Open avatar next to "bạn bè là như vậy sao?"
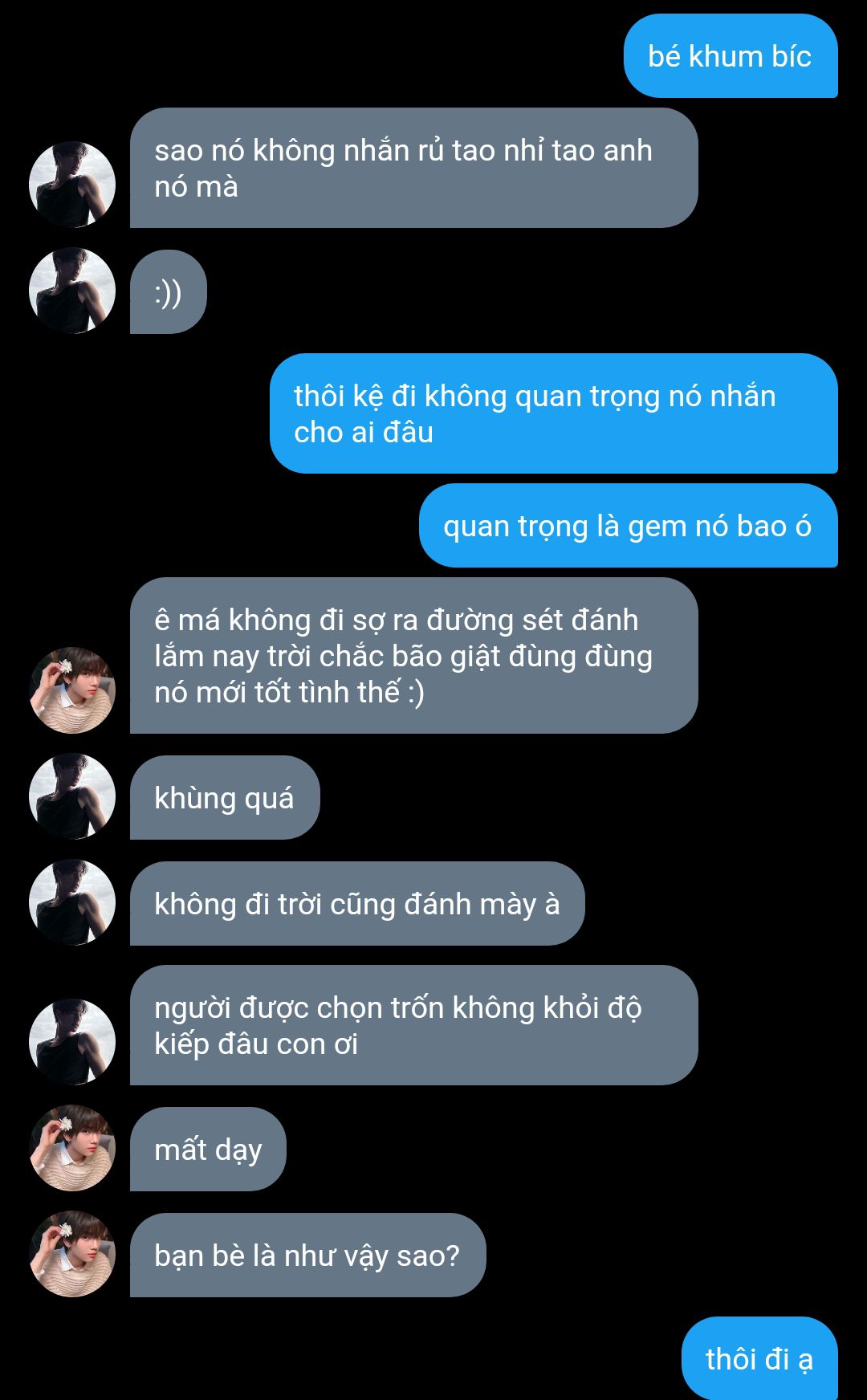The width and height of the screenshot is (867, 1400). click(72, 1254)
